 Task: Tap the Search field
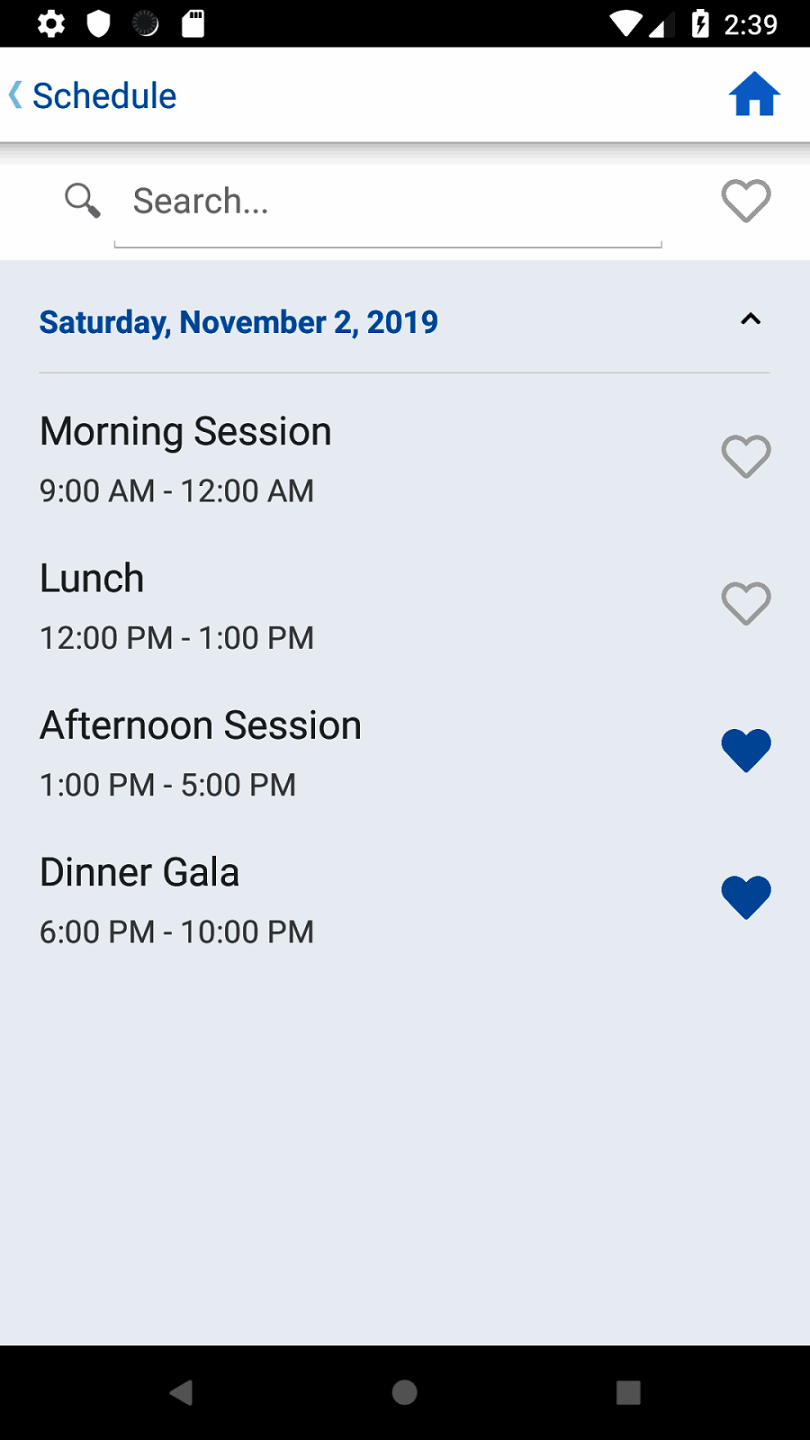pyautogui.click(x=388, y=202)
